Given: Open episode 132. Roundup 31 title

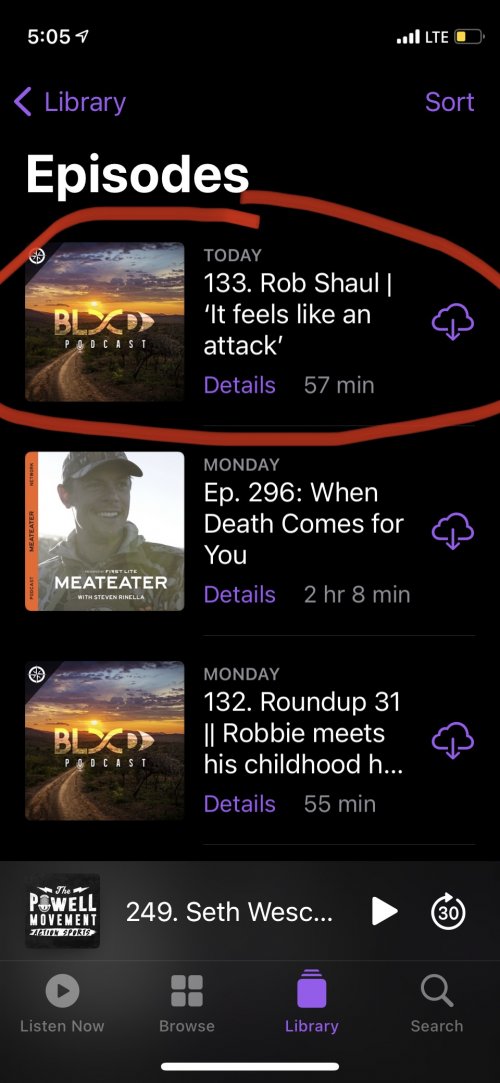Looking at the screenshot, I should point(302,733).
